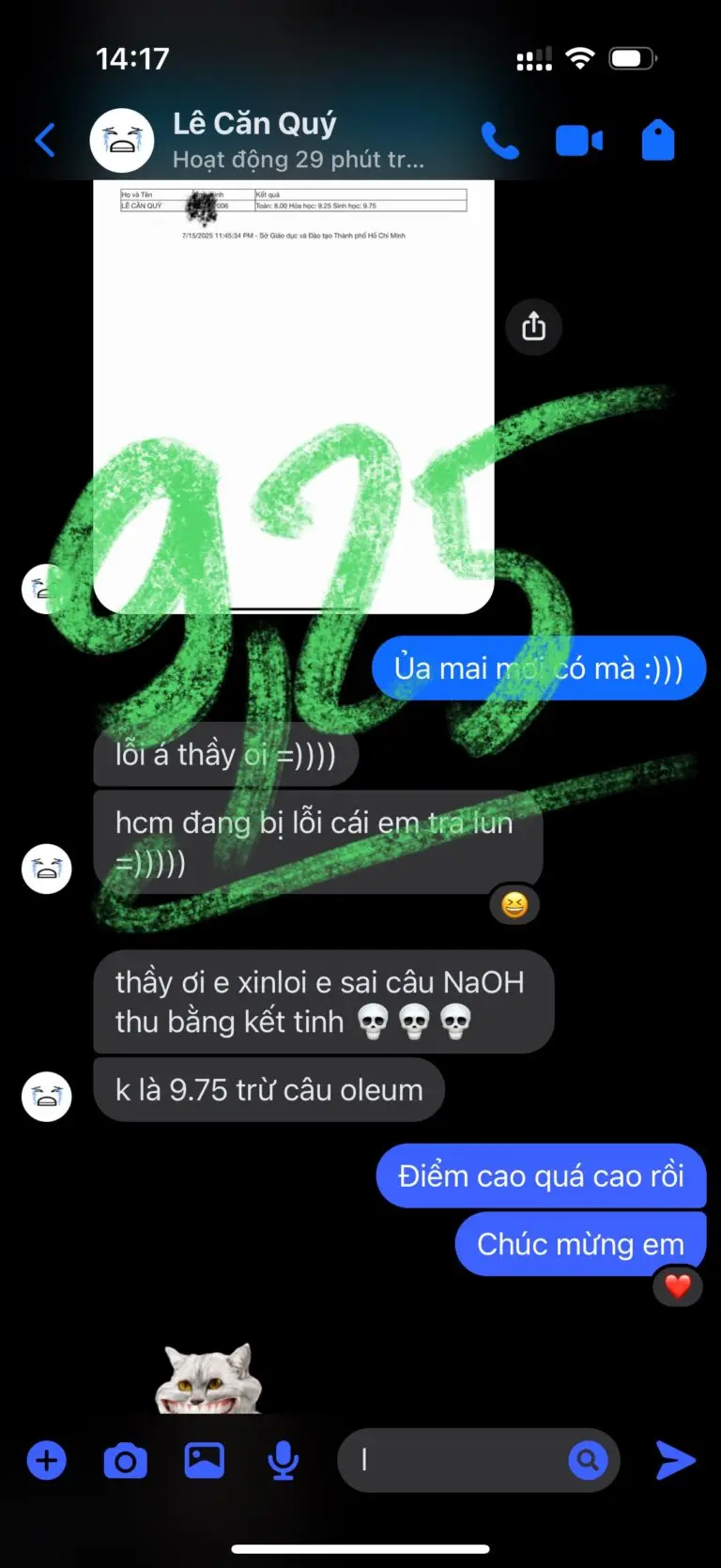Open sticker search in the message field
721x1568 pixels.
588,1460
